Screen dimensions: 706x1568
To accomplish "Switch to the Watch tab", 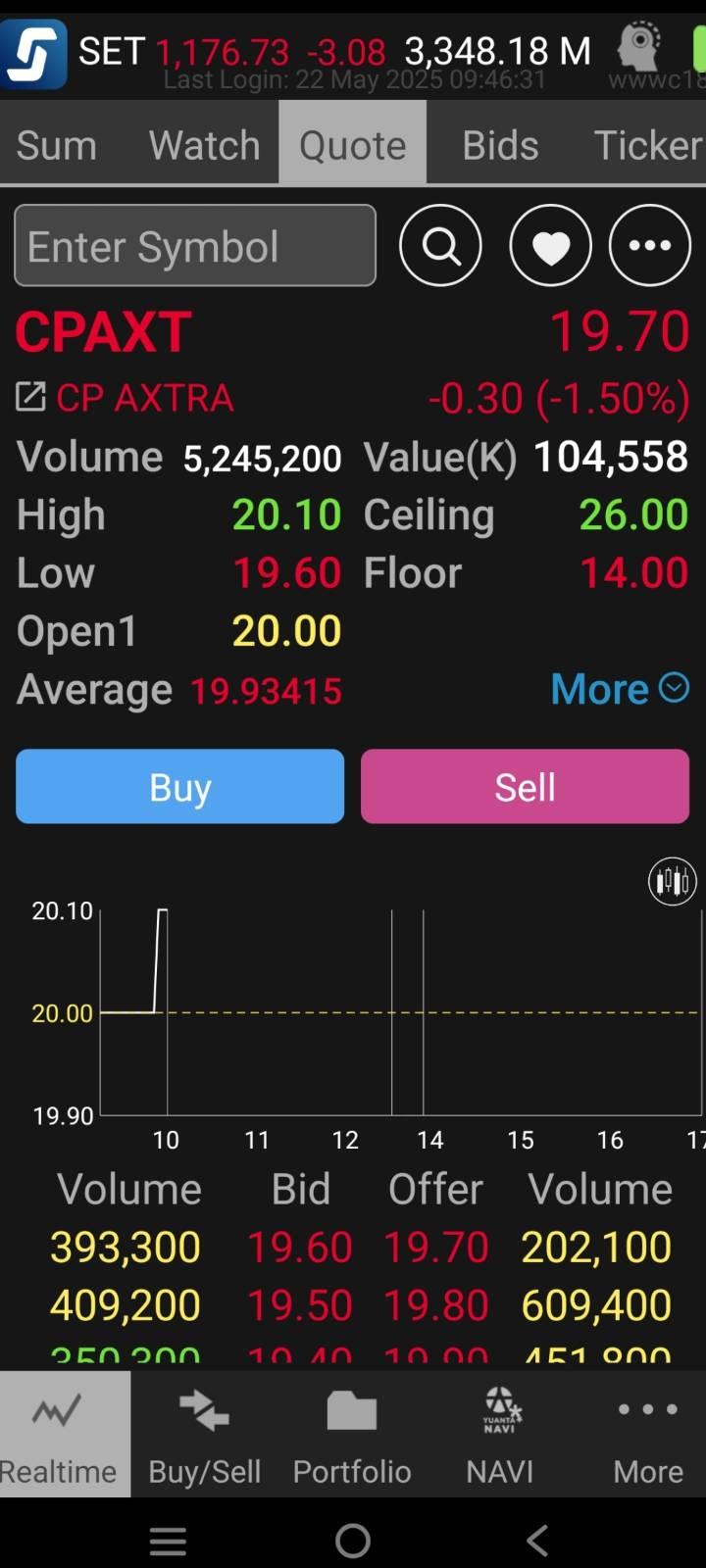I will [x=204, y=146].
